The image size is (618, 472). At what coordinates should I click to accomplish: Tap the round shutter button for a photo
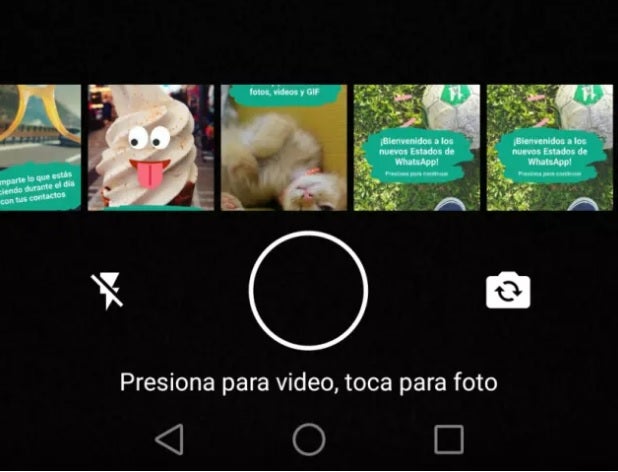[x=308, y=291]
